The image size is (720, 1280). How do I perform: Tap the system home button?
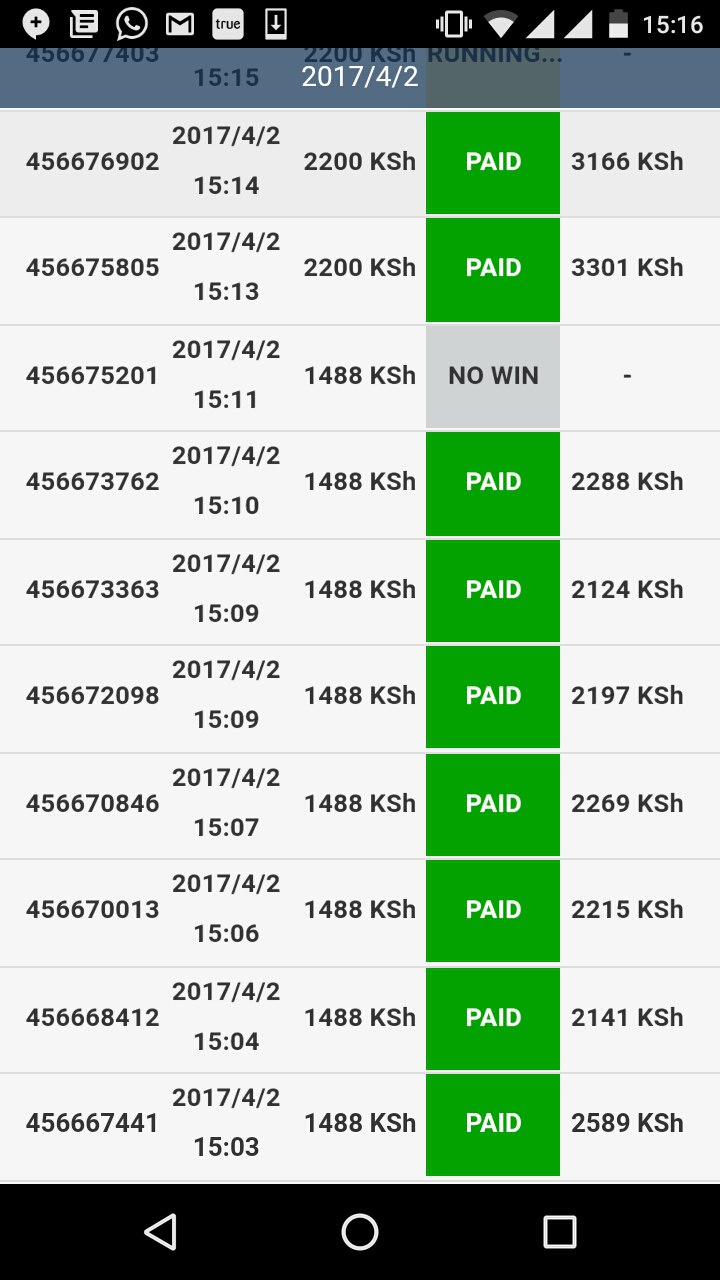pyautogui.click(x=360, y=1232)
